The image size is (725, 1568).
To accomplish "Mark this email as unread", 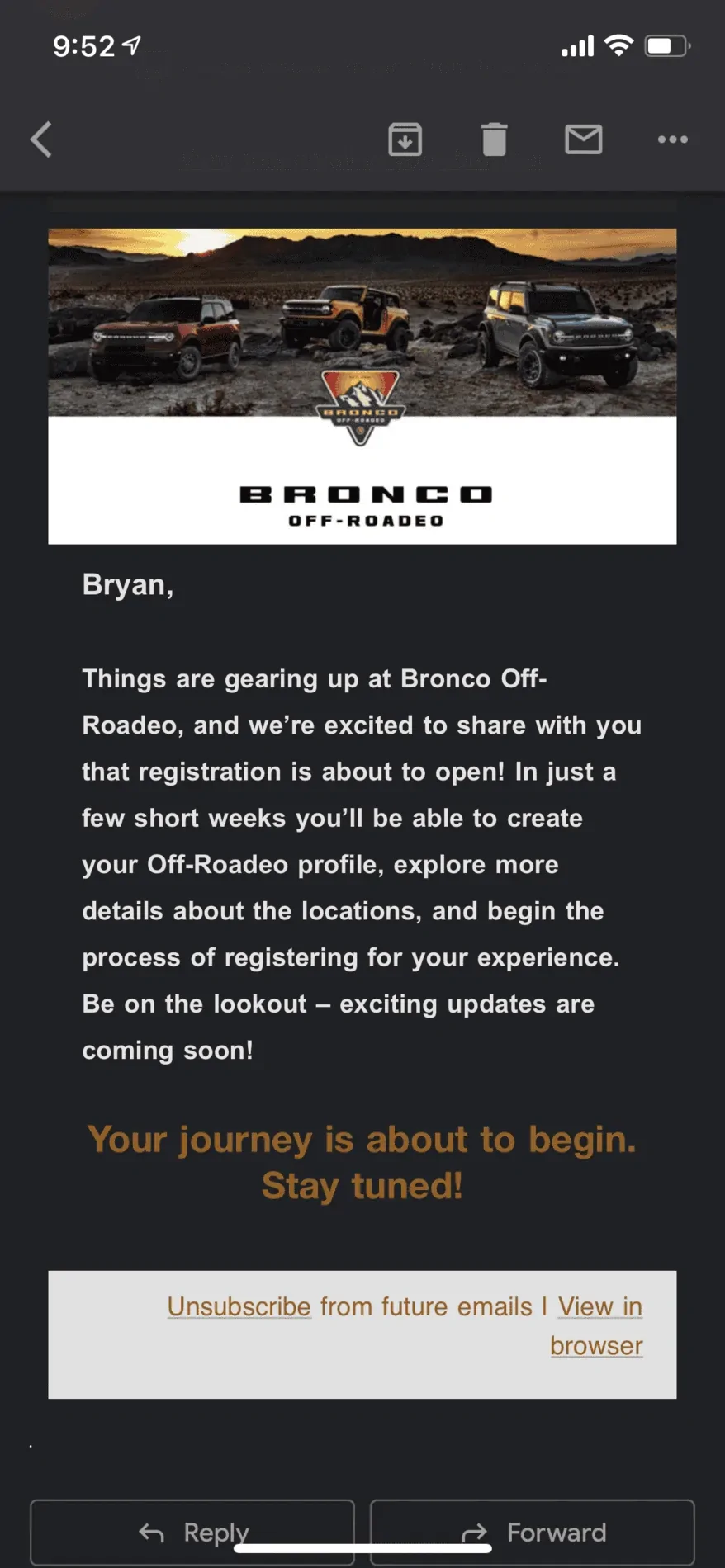I will (x=583, y=139).
